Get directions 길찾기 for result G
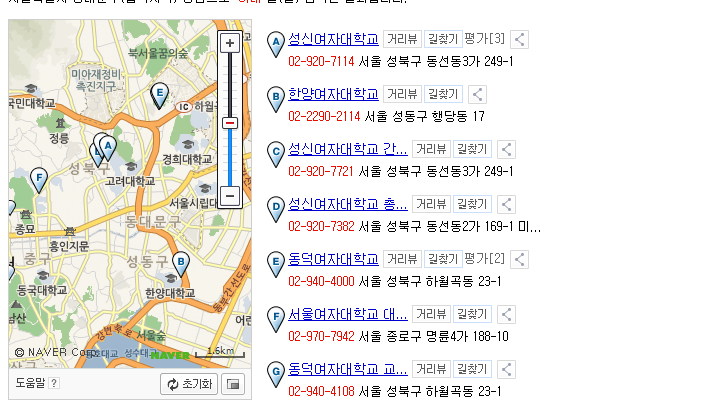Image resolution: width=712 pixels, height=420 pixels. (x=471, y=369)
